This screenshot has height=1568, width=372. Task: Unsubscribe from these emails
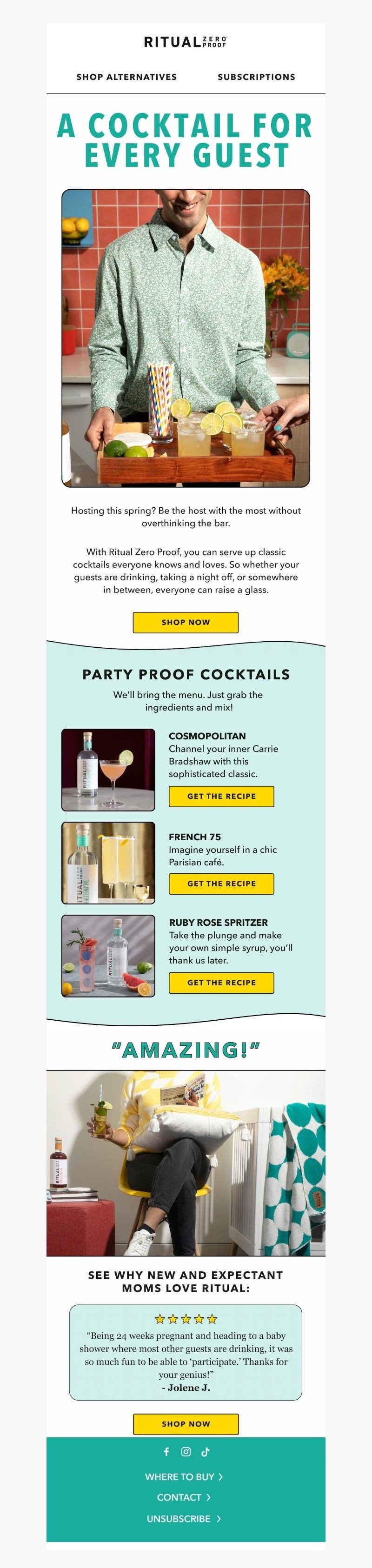[x=183, y=1519]
